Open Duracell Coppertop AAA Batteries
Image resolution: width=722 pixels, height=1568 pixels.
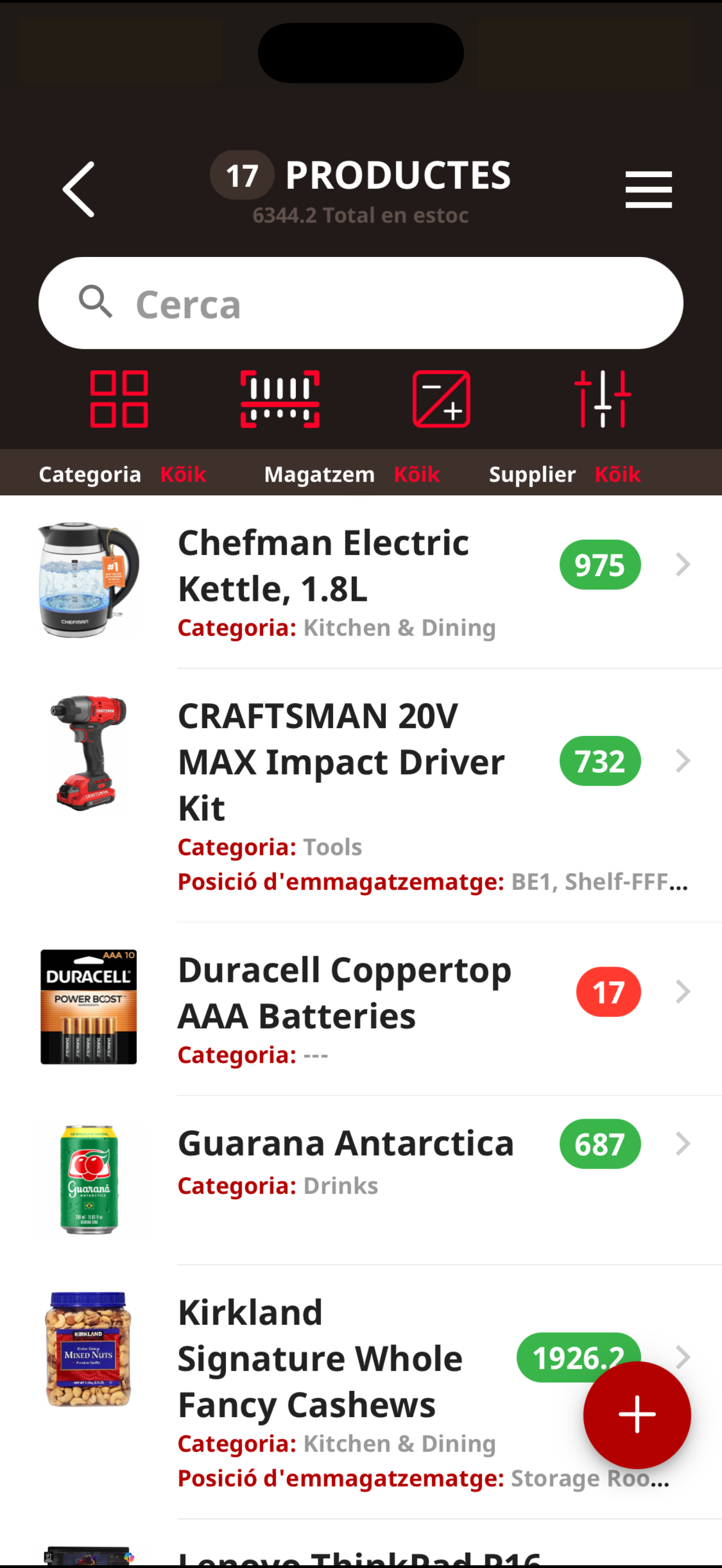(x=361, y=1009)
